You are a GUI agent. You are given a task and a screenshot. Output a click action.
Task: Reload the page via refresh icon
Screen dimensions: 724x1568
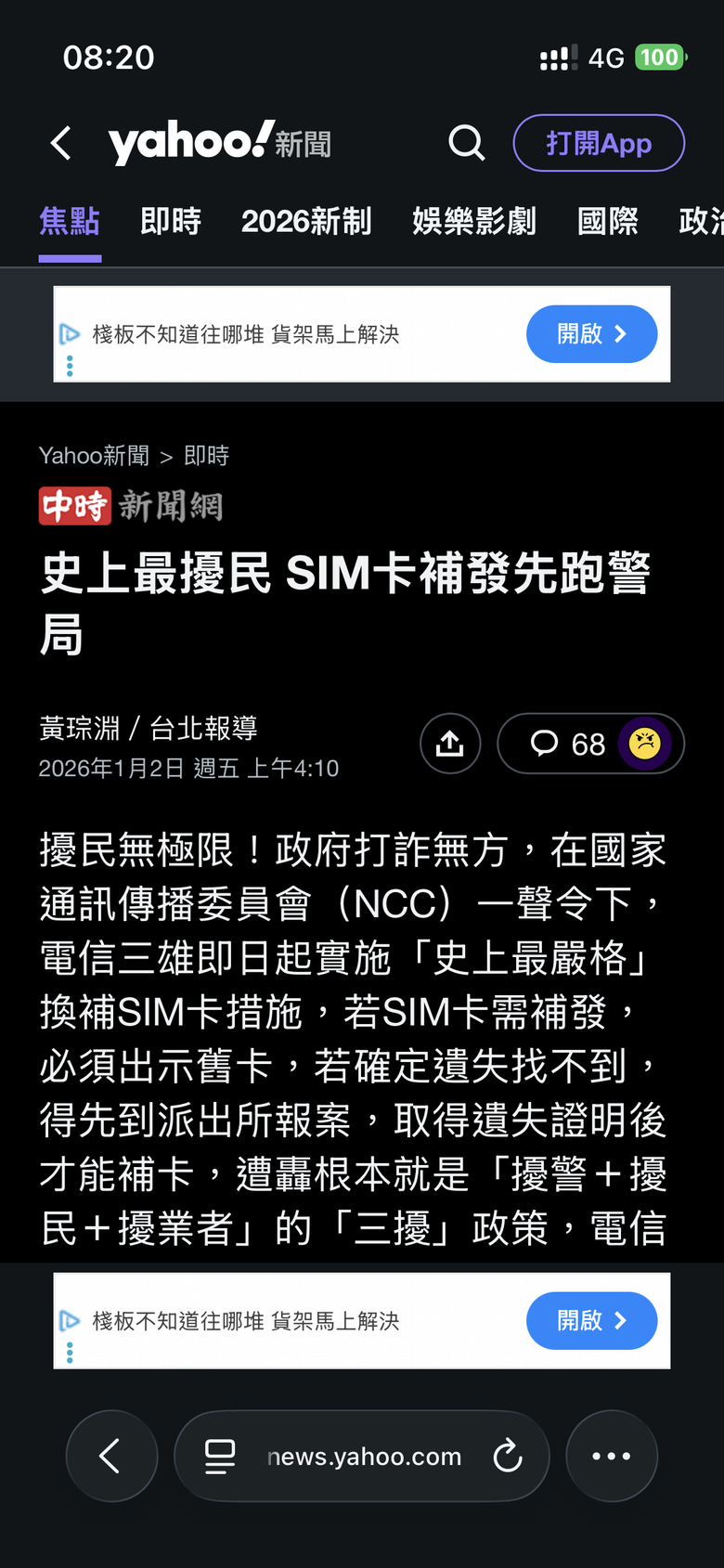pos(508,1456)
